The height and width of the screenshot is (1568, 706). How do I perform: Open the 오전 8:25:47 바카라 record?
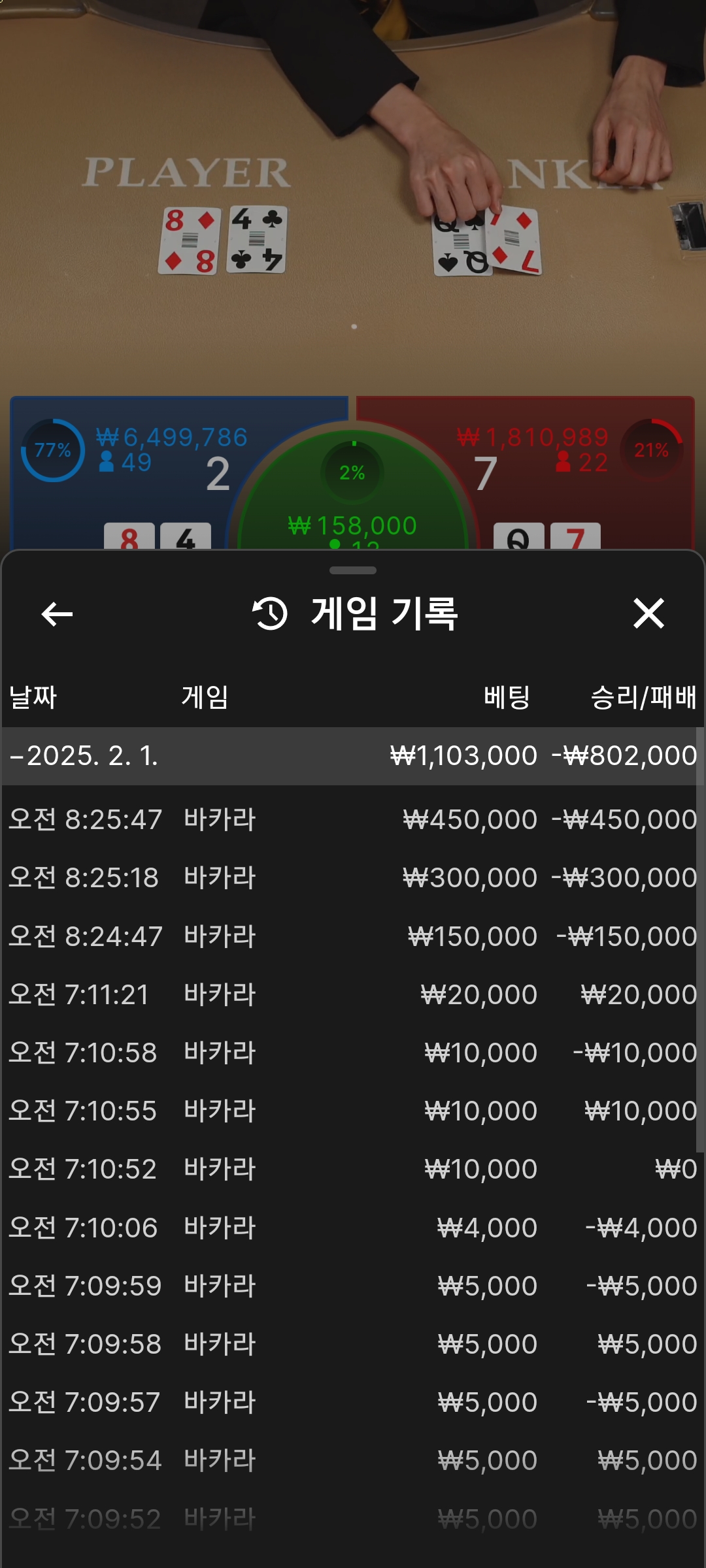[x=350, y=819]
